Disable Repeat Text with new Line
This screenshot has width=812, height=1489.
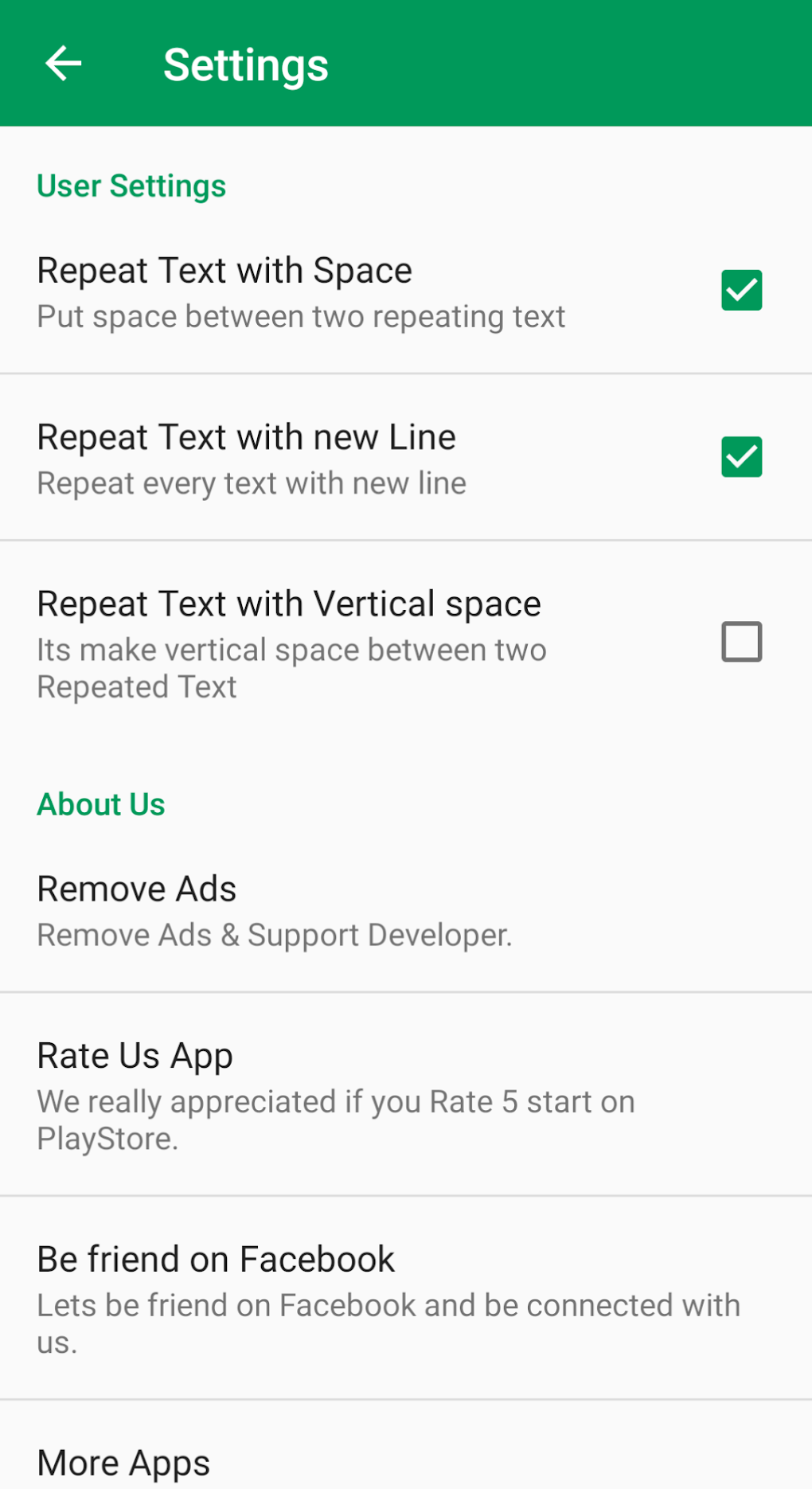[x=740, y=456]
